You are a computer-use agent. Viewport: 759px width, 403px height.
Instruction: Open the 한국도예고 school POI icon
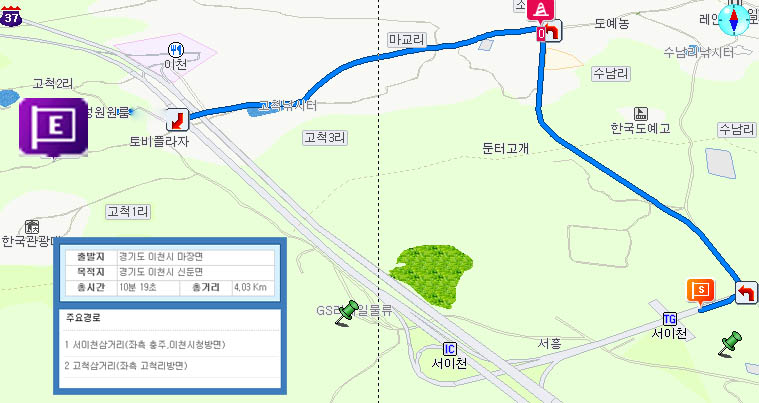(640, 113)
